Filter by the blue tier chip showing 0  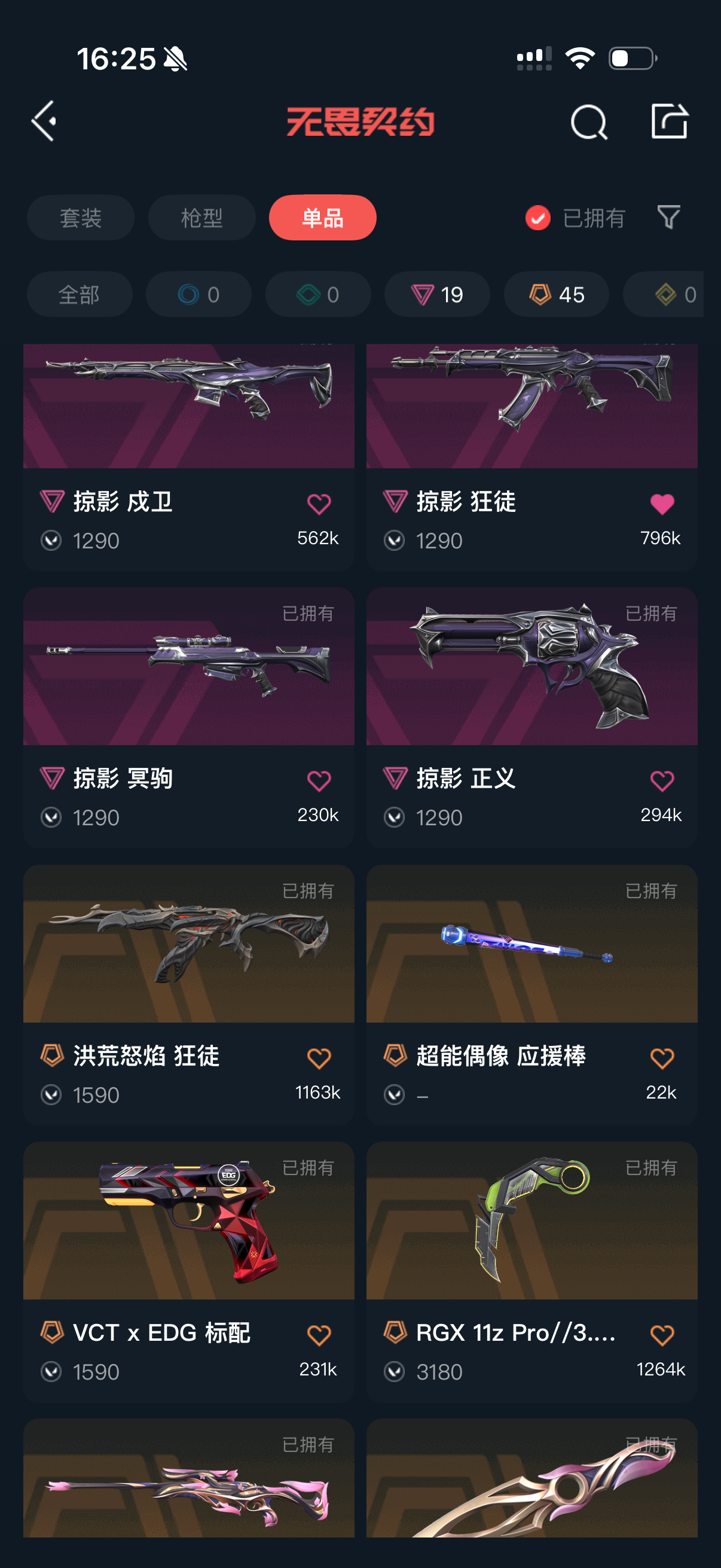click(x=198, y=295)
